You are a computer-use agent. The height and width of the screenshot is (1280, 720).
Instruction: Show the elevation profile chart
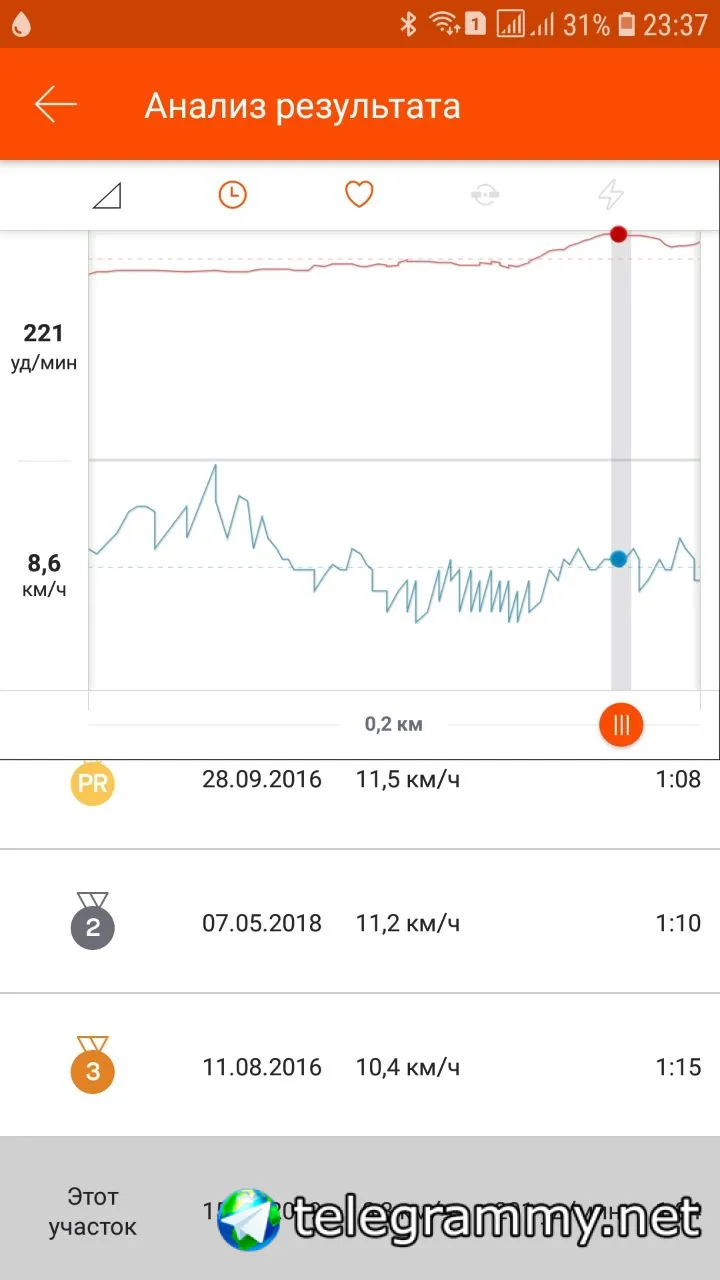click(107, 195)
